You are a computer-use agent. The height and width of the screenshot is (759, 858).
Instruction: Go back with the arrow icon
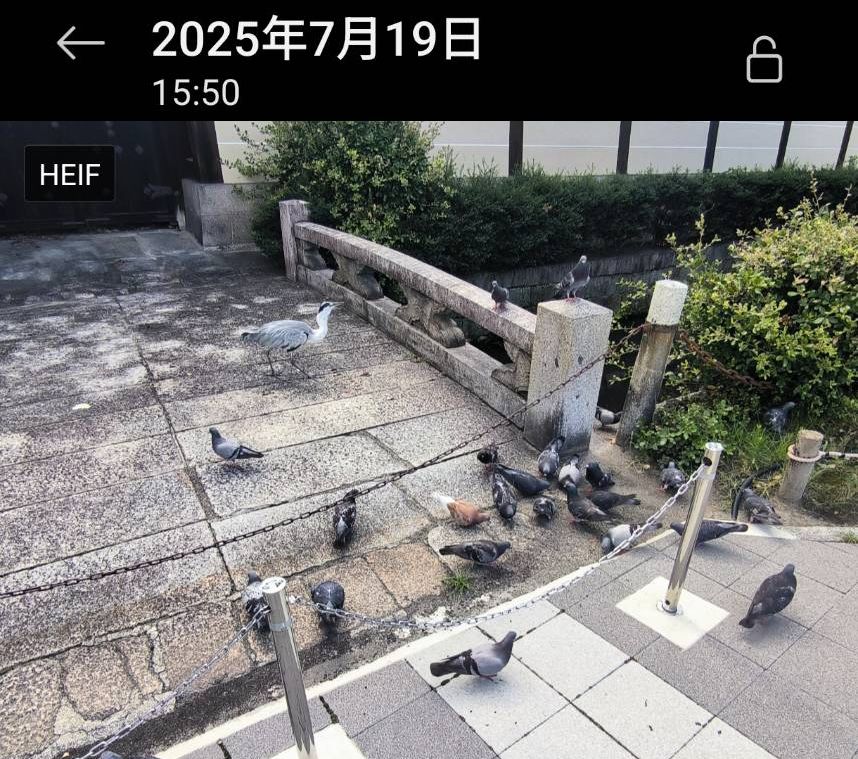point(81,43)
